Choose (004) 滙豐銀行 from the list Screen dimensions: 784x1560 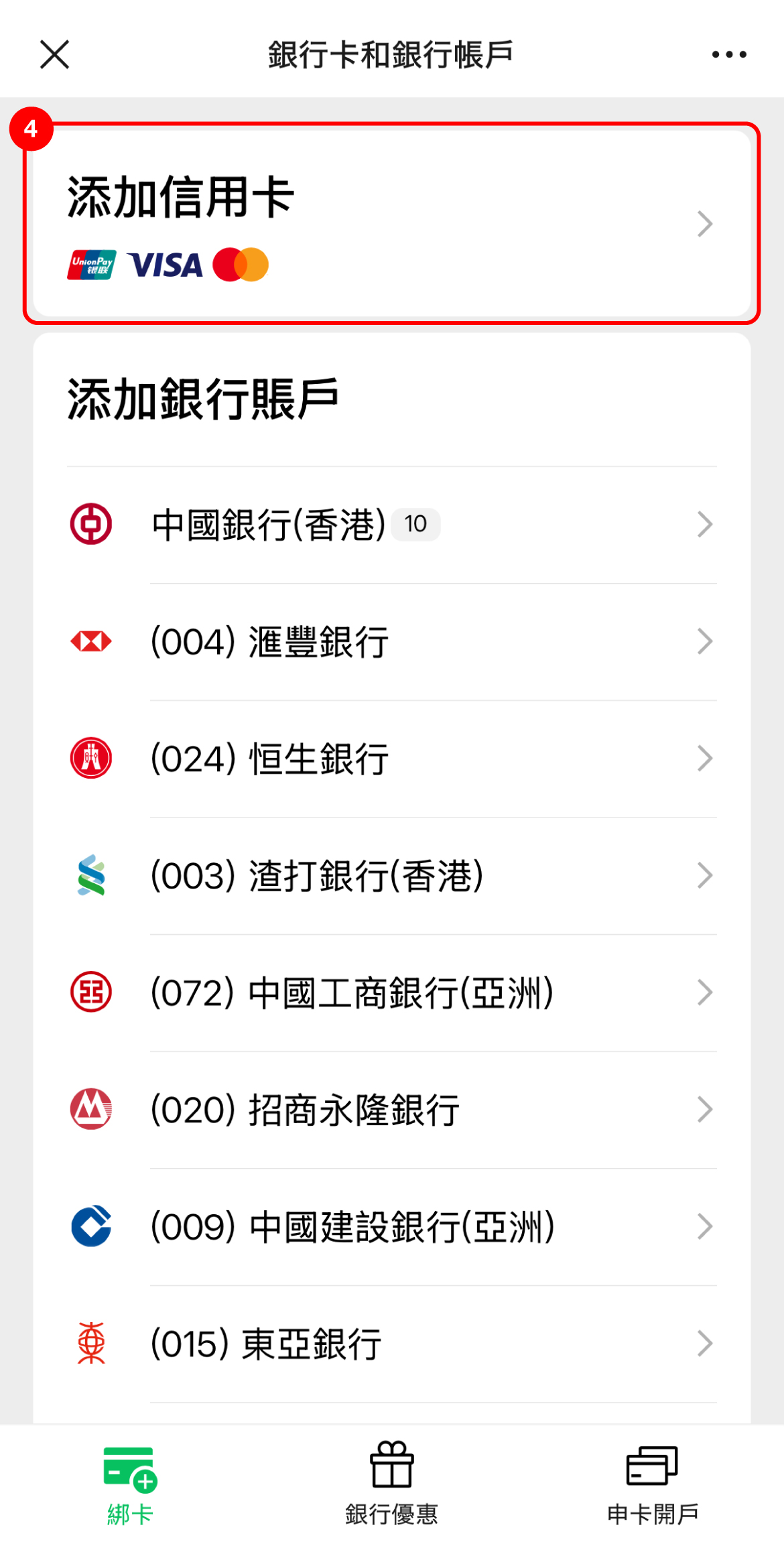(x=391, y=641)
